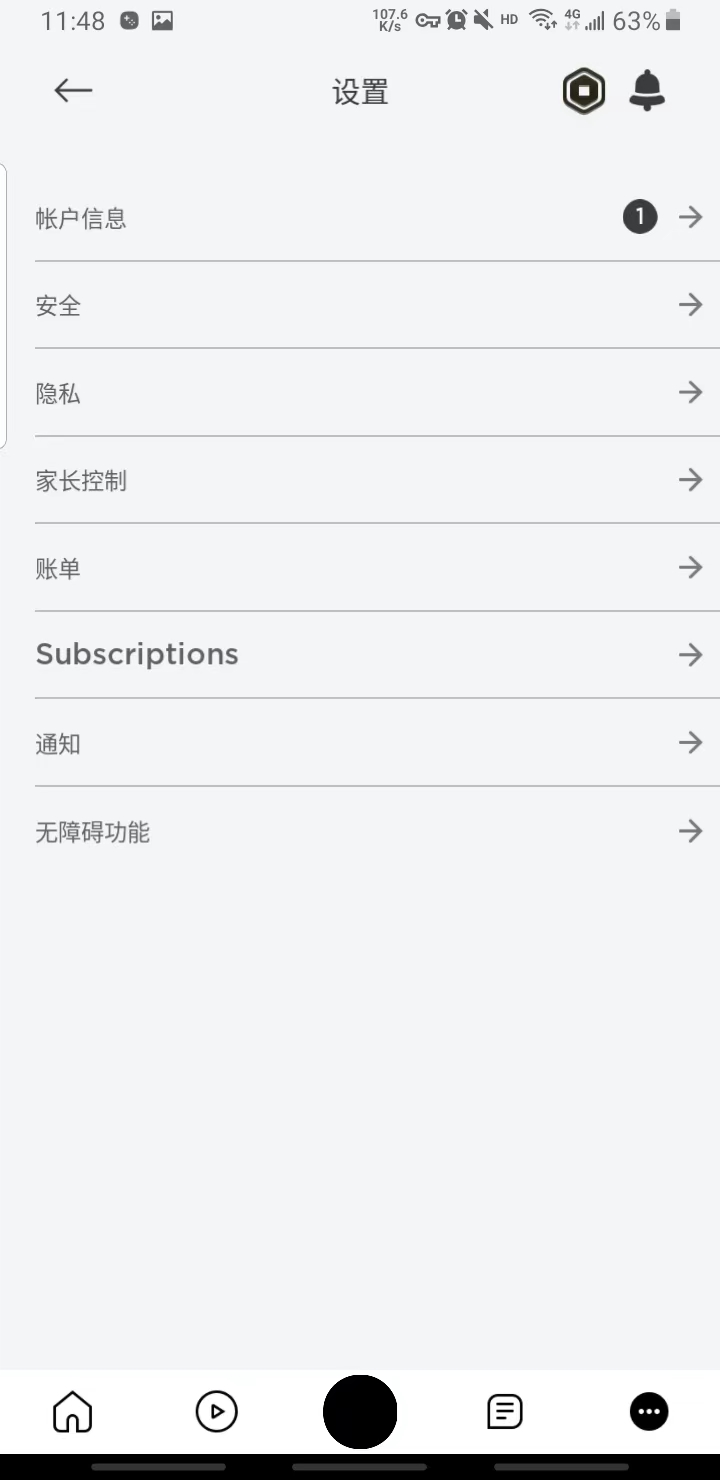
Task: Open the 通知 notifications settings
Action: pyautogui.click(x=360, y=743)
